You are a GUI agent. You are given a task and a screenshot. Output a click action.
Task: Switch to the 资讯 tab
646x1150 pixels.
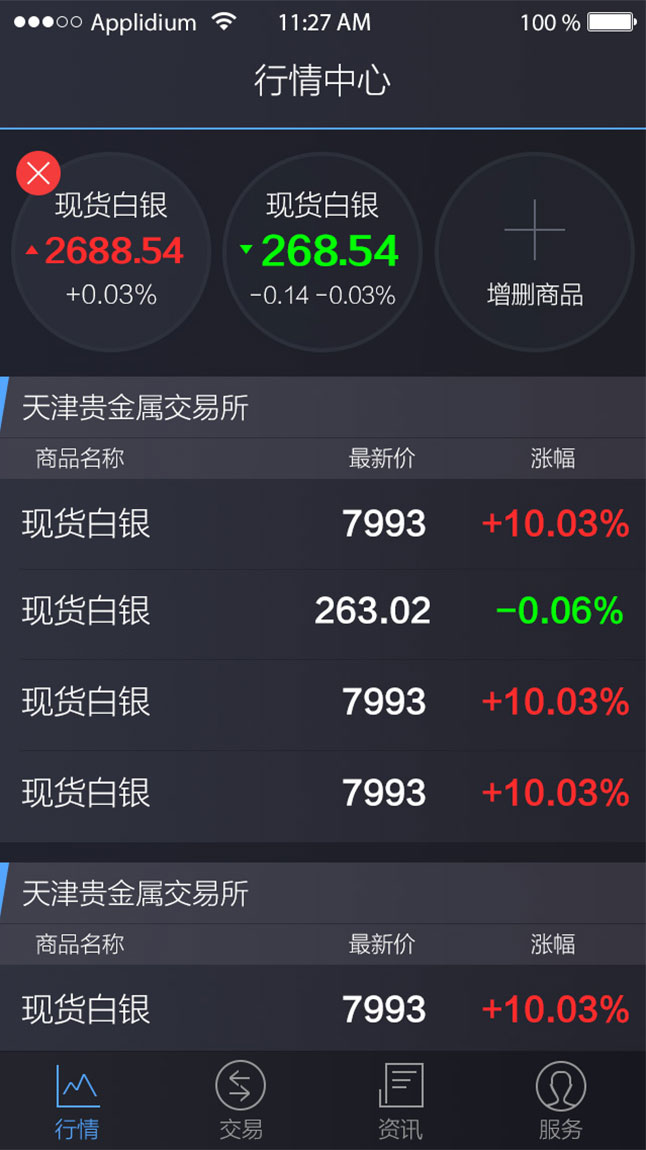point(400,1100)
